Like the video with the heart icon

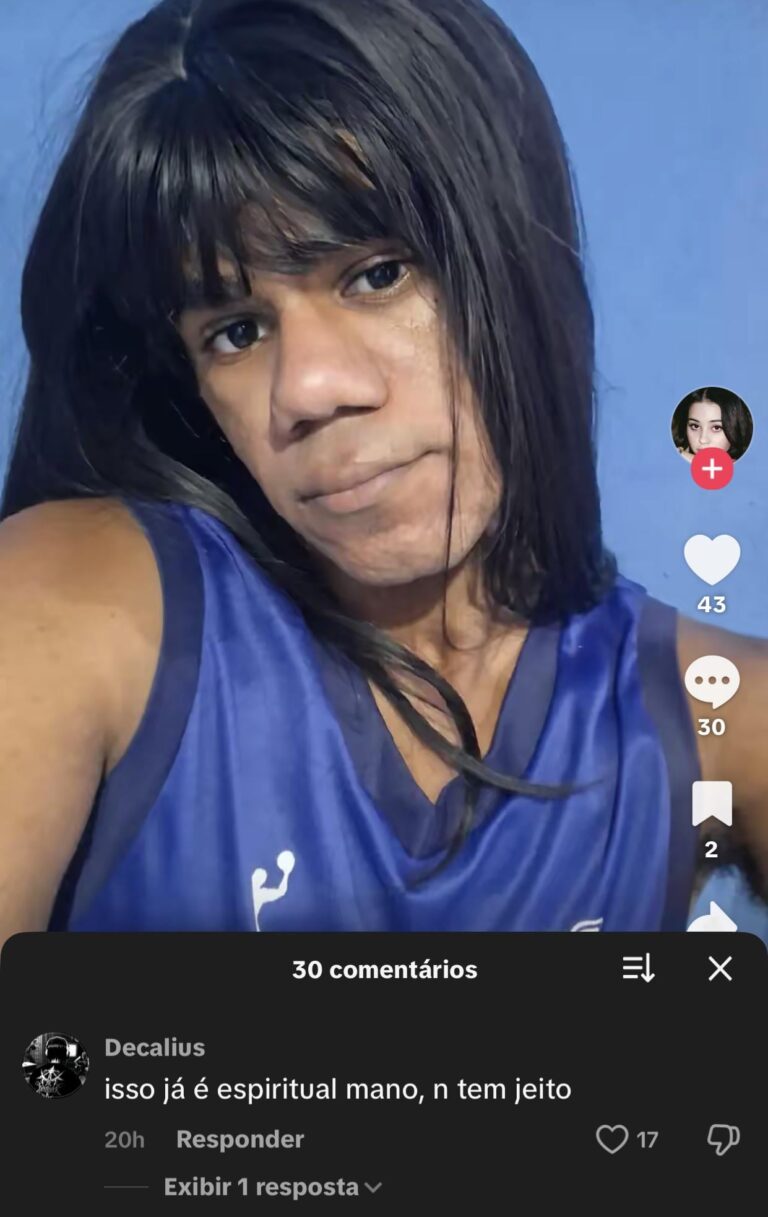711,559
